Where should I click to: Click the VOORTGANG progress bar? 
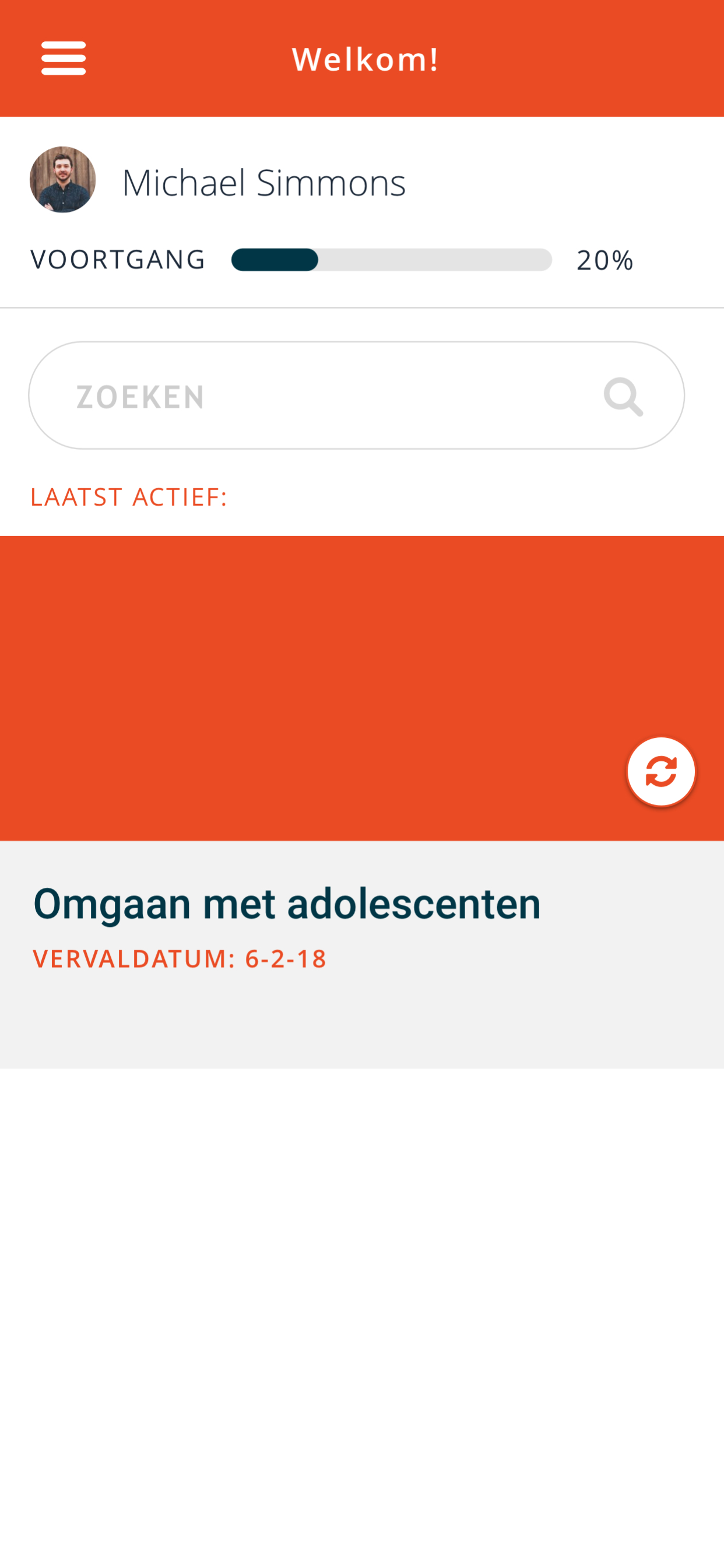point(391,260)
